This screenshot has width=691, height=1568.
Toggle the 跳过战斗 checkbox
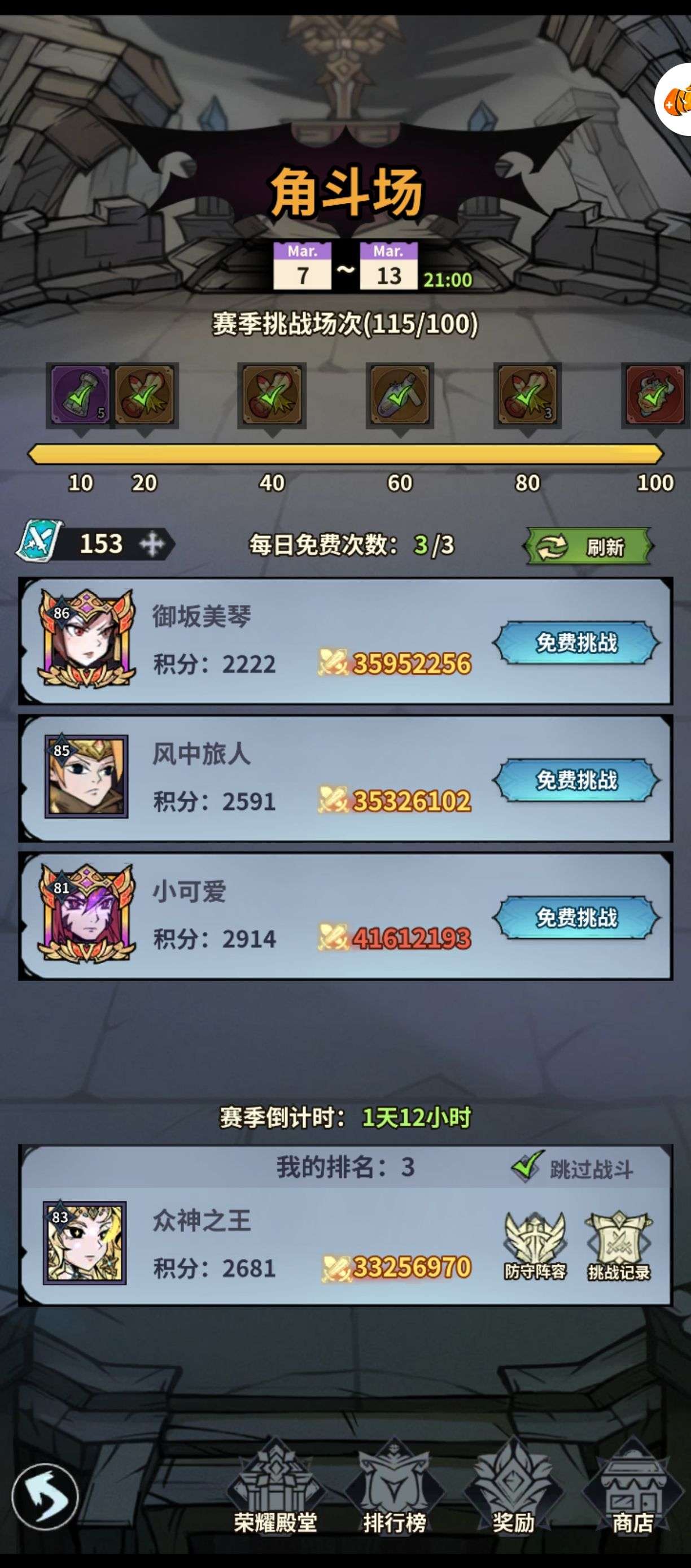coord(527,1166)
